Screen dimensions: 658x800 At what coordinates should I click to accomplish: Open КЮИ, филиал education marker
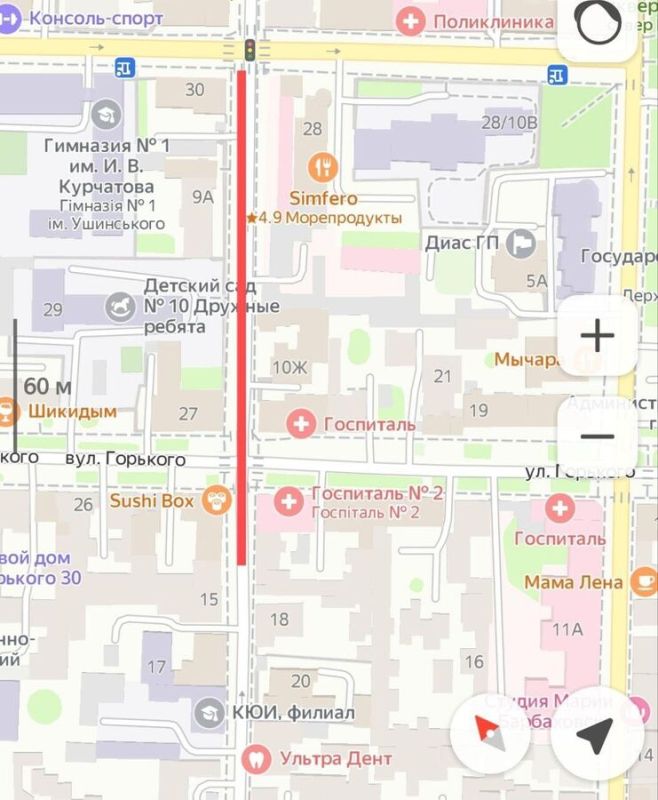pyautogui.click(x=210, y=713)
